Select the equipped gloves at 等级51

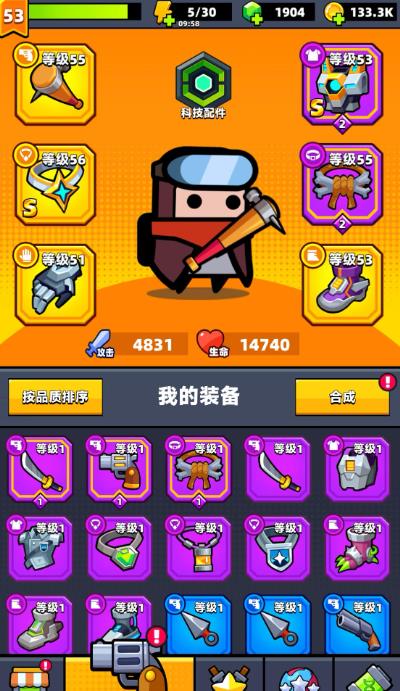pyautogui.click(x=55, y=284)
